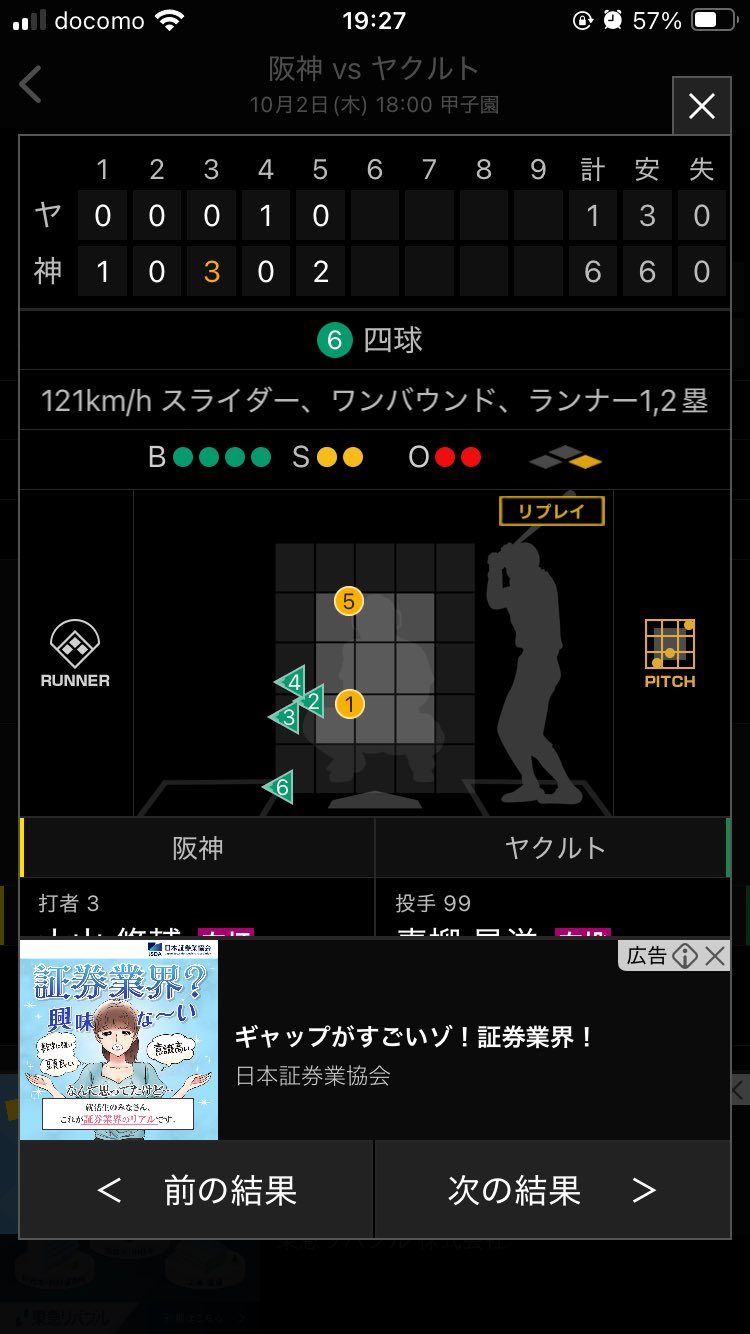Switch to RUNNER view
Viewport: 750px width, 1334px height.
(x=75, y=654)
